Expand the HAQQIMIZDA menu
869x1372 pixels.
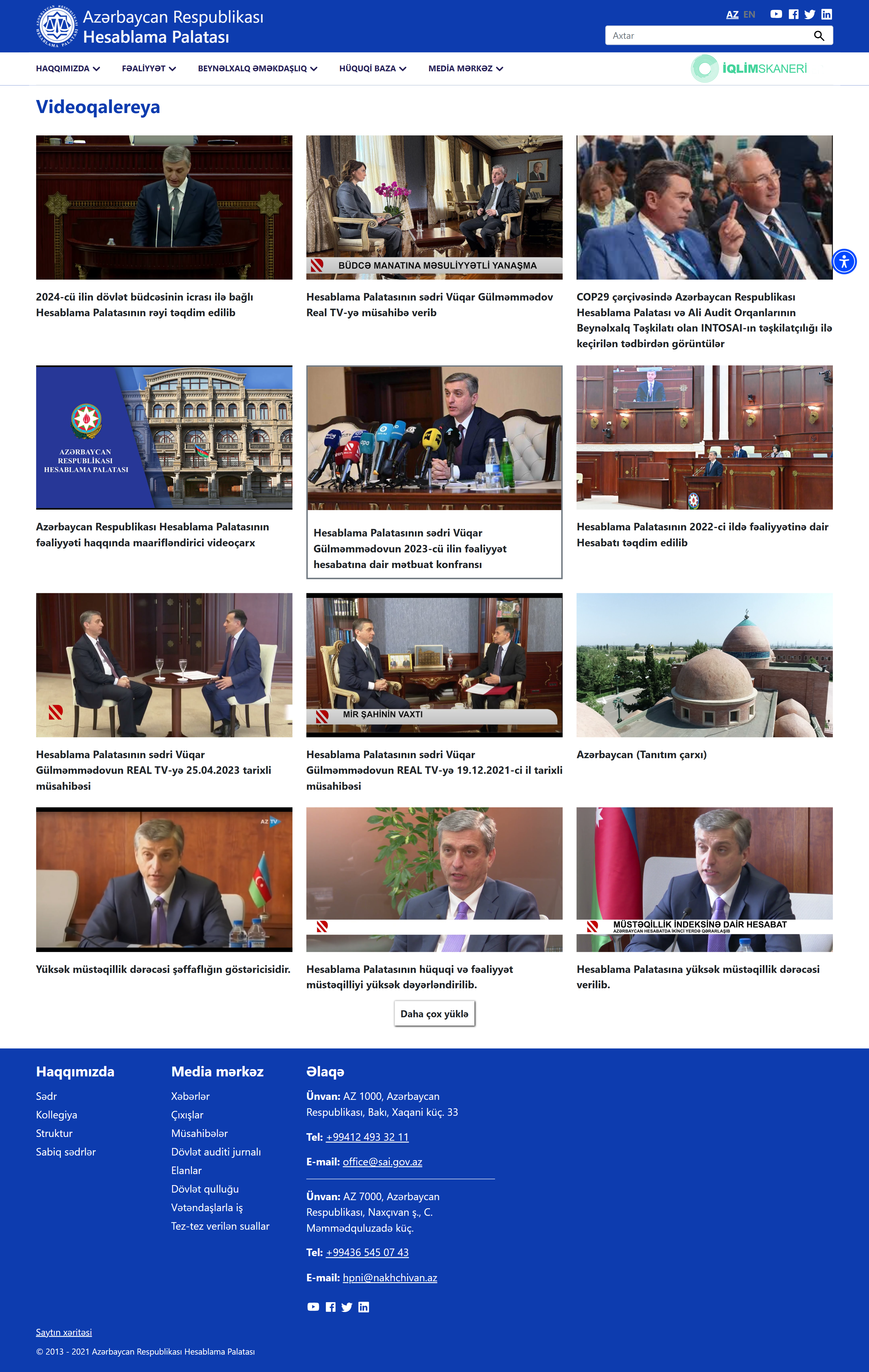pyautogui.click(x=68, y=68)
